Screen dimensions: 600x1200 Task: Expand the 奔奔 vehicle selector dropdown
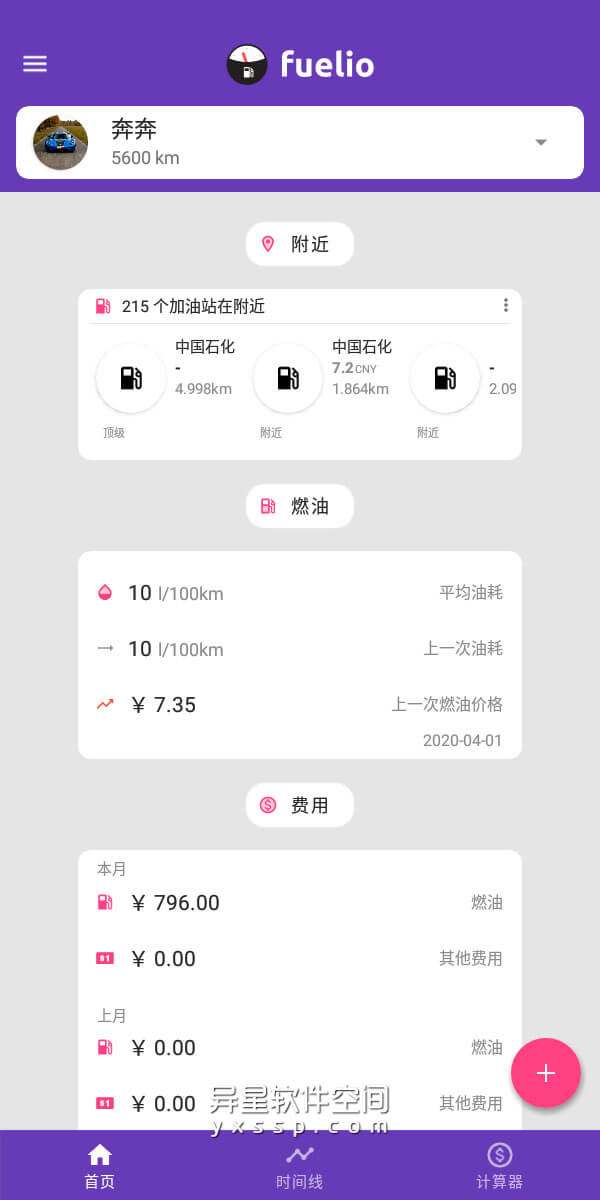point(540,142)
